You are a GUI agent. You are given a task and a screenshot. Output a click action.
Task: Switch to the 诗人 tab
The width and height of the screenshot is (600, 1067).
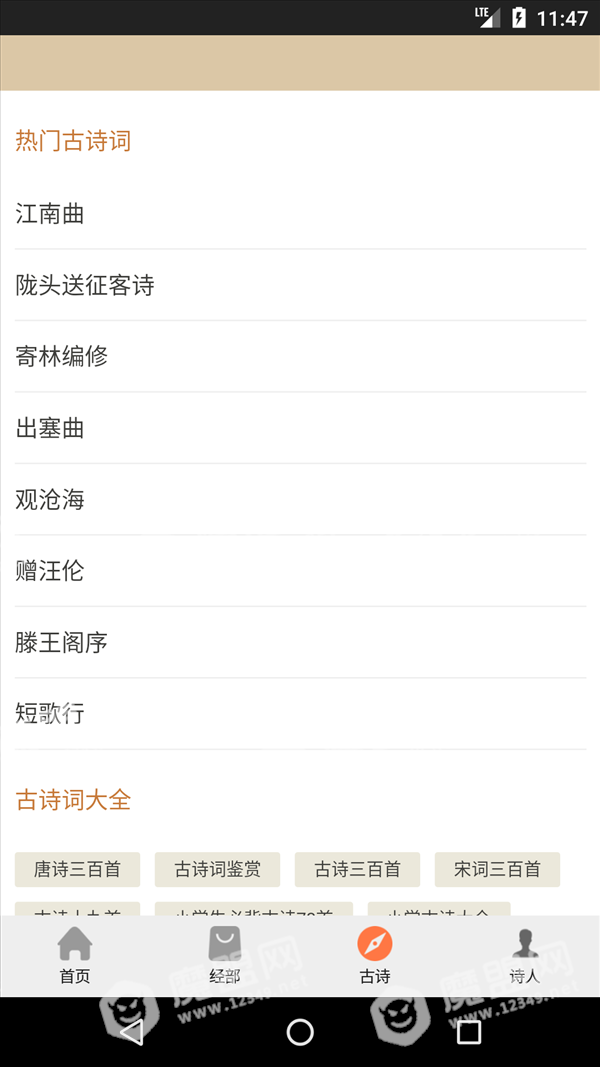[x=524, y=956]
